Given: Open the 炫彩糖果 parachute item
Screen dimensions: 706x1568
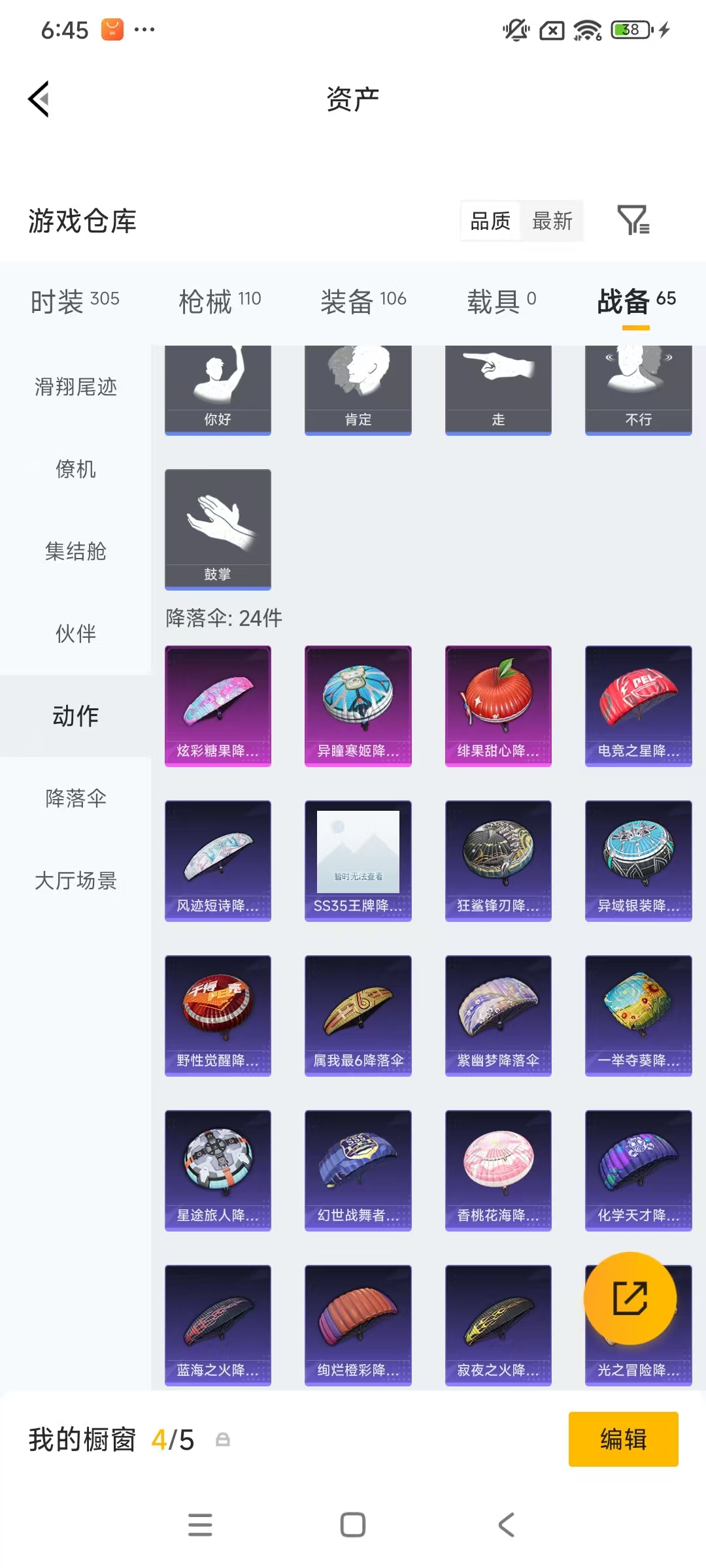Looking at the screenshot, I should tap(218, 705).
